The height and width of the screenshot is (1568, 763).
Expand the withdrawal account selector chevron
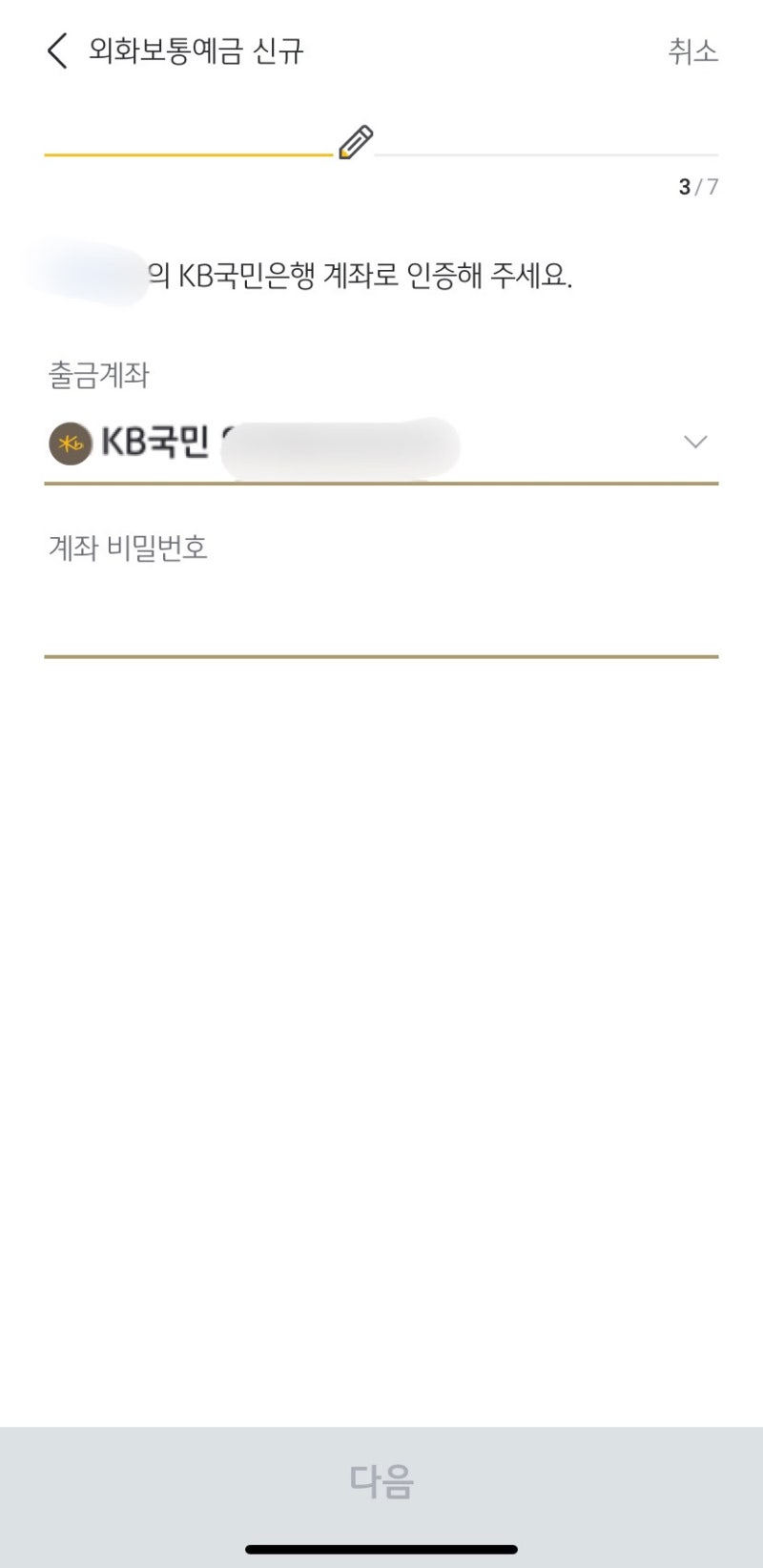pyautogui.click(x=694, y=442)
